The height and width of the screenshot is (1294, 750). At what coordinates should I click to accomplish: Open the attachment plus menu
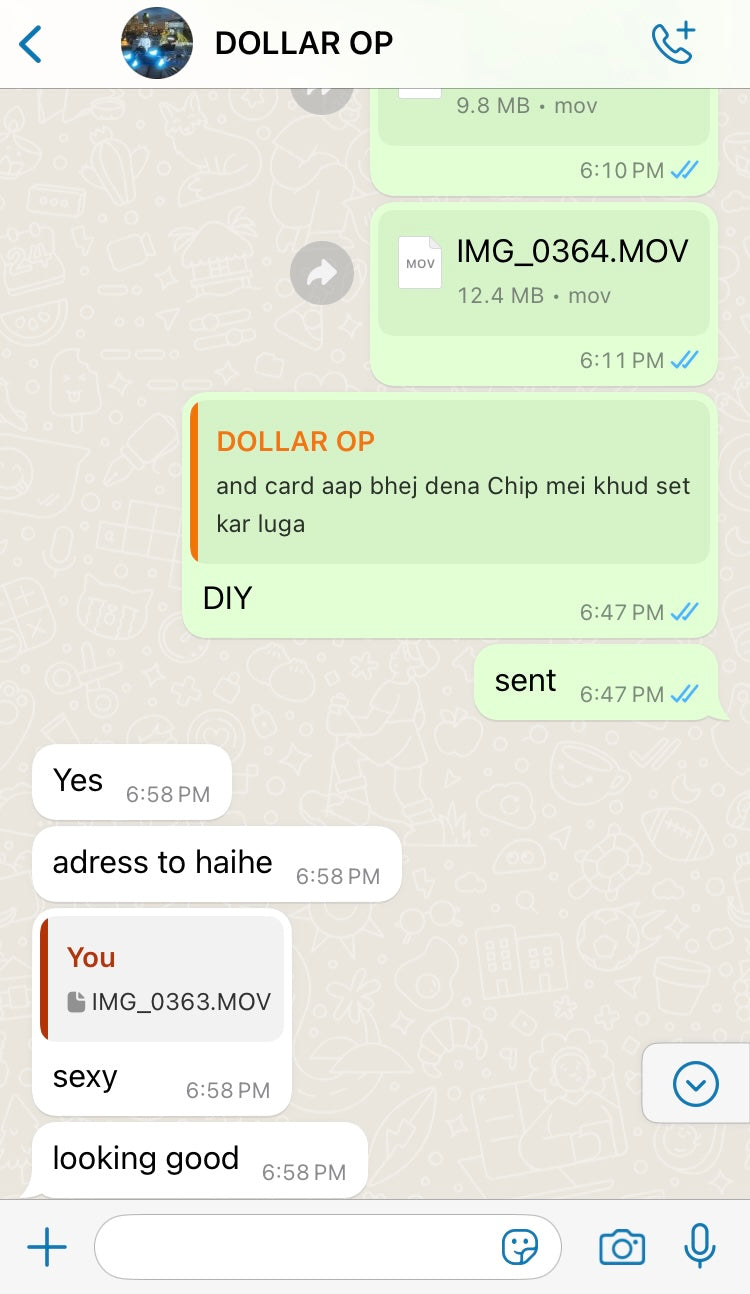coord(47,1247)
